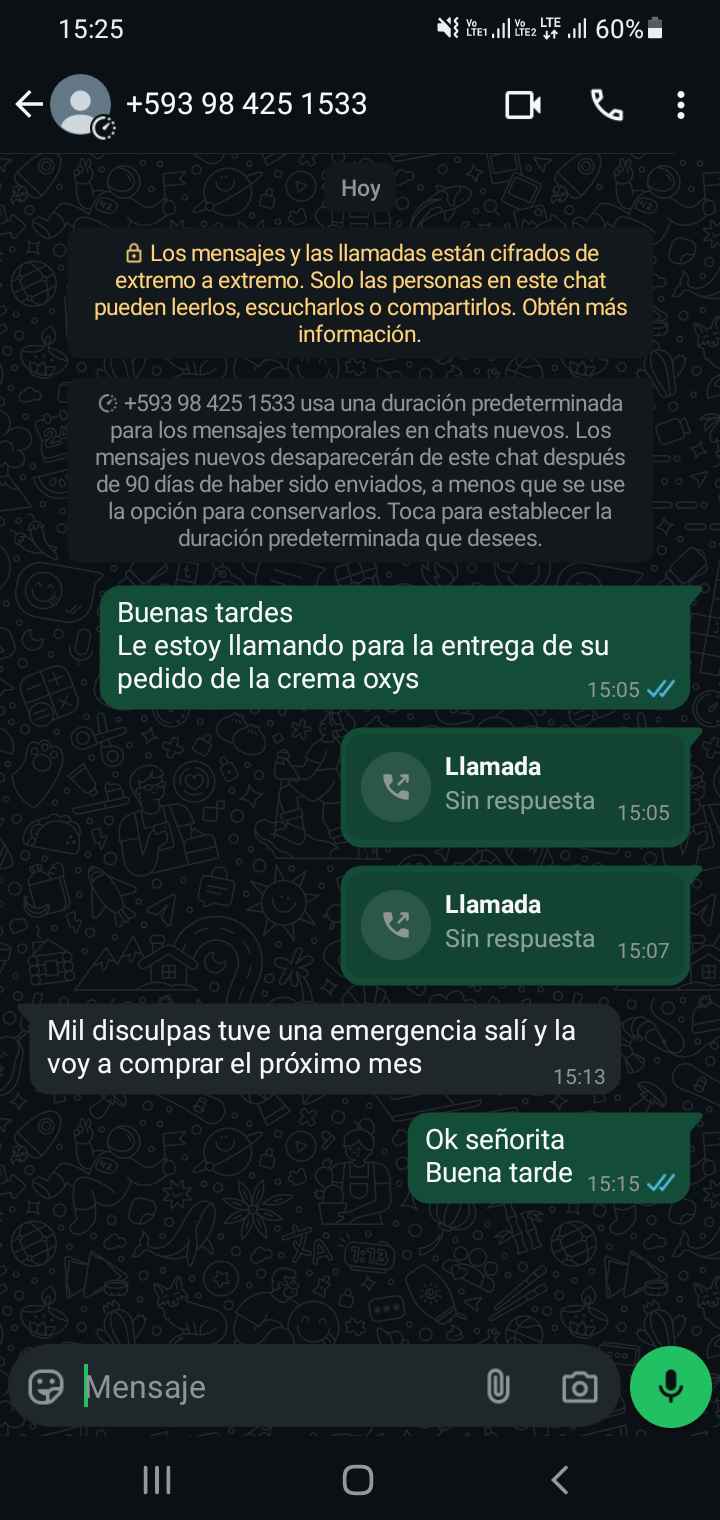Viewport: 720px width, 1520px height.
Task: Record a voice message with the microphone
Action: (x=671, y=1387)
